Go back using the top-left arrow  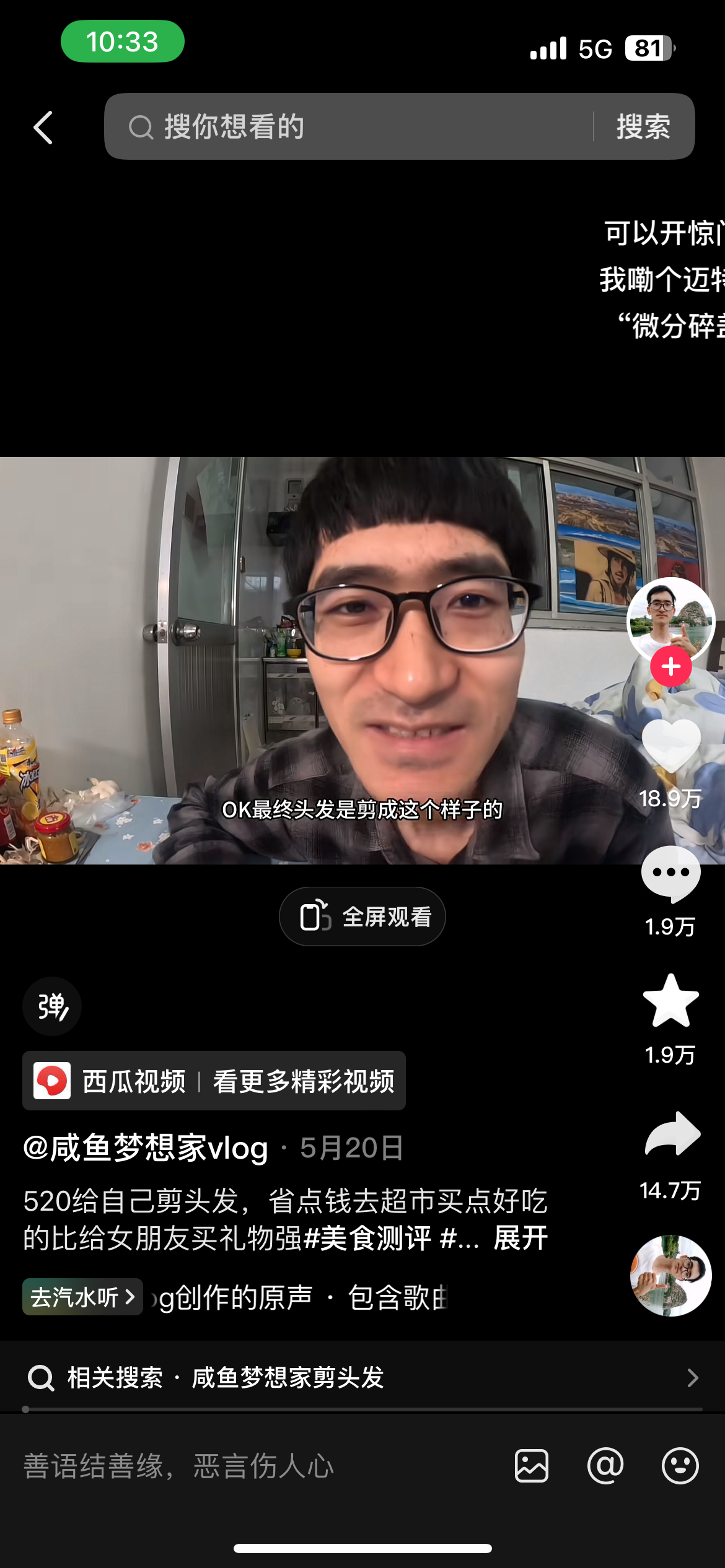[x=43, y=128]
